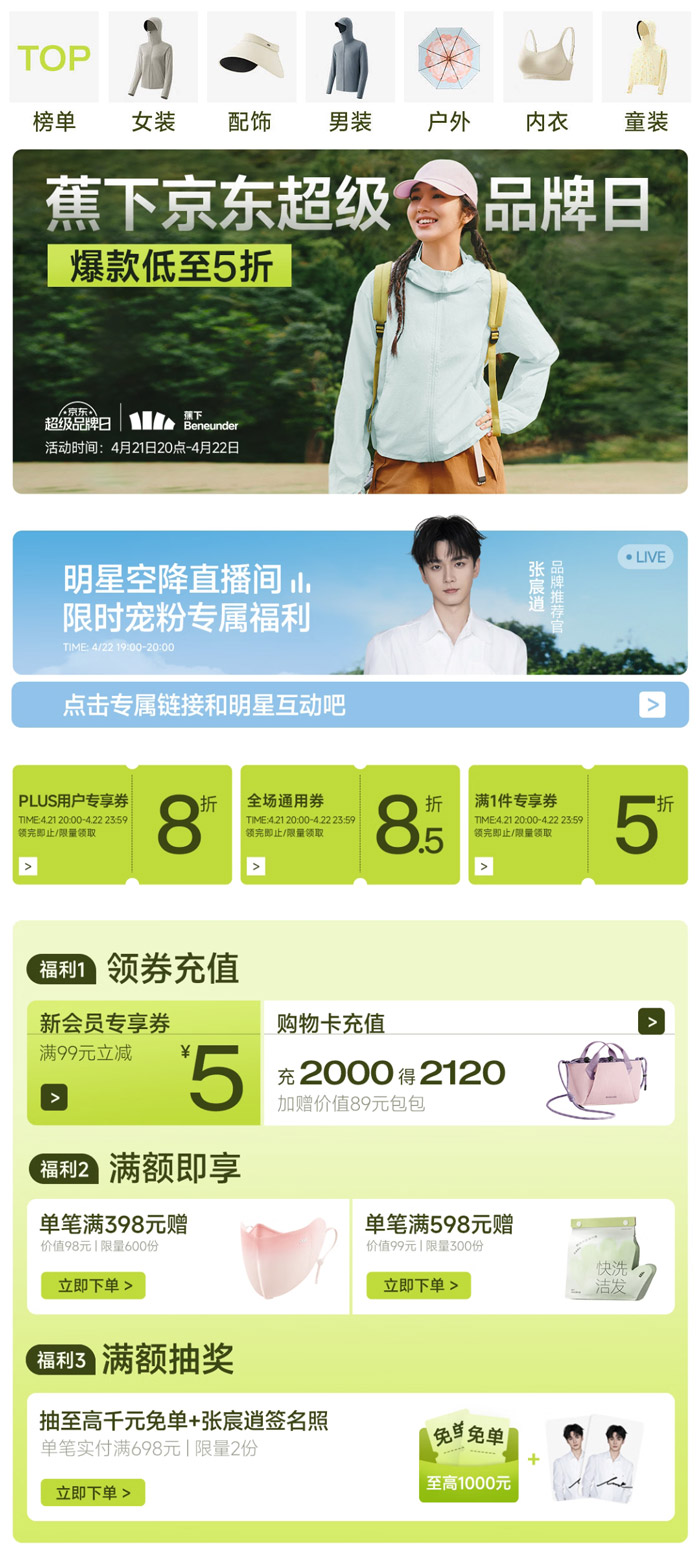Switch to the 女装 category
This screenshot has width=700, height=1561.
[x=153, y=72]
